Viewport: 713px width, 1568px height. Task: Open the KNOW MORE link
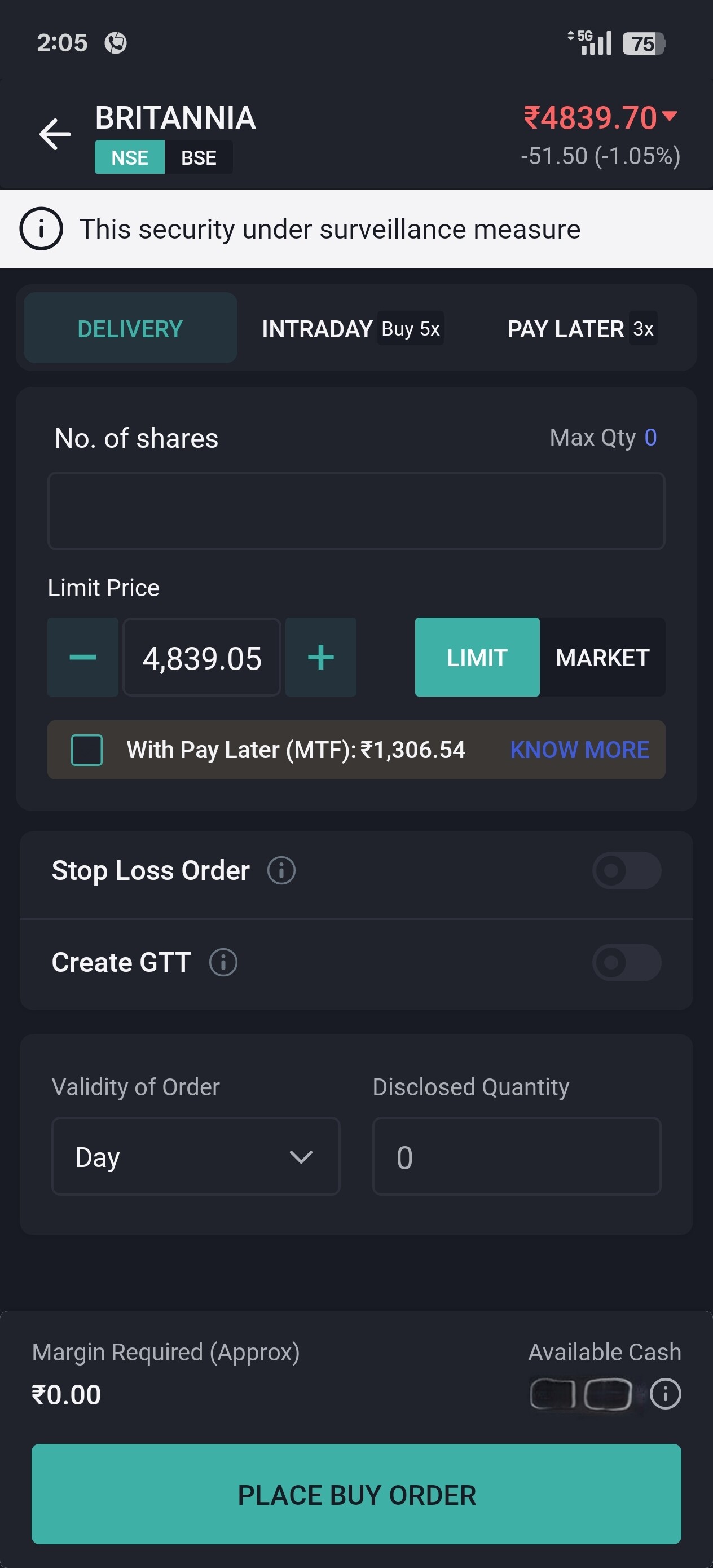tap(580, 749)
